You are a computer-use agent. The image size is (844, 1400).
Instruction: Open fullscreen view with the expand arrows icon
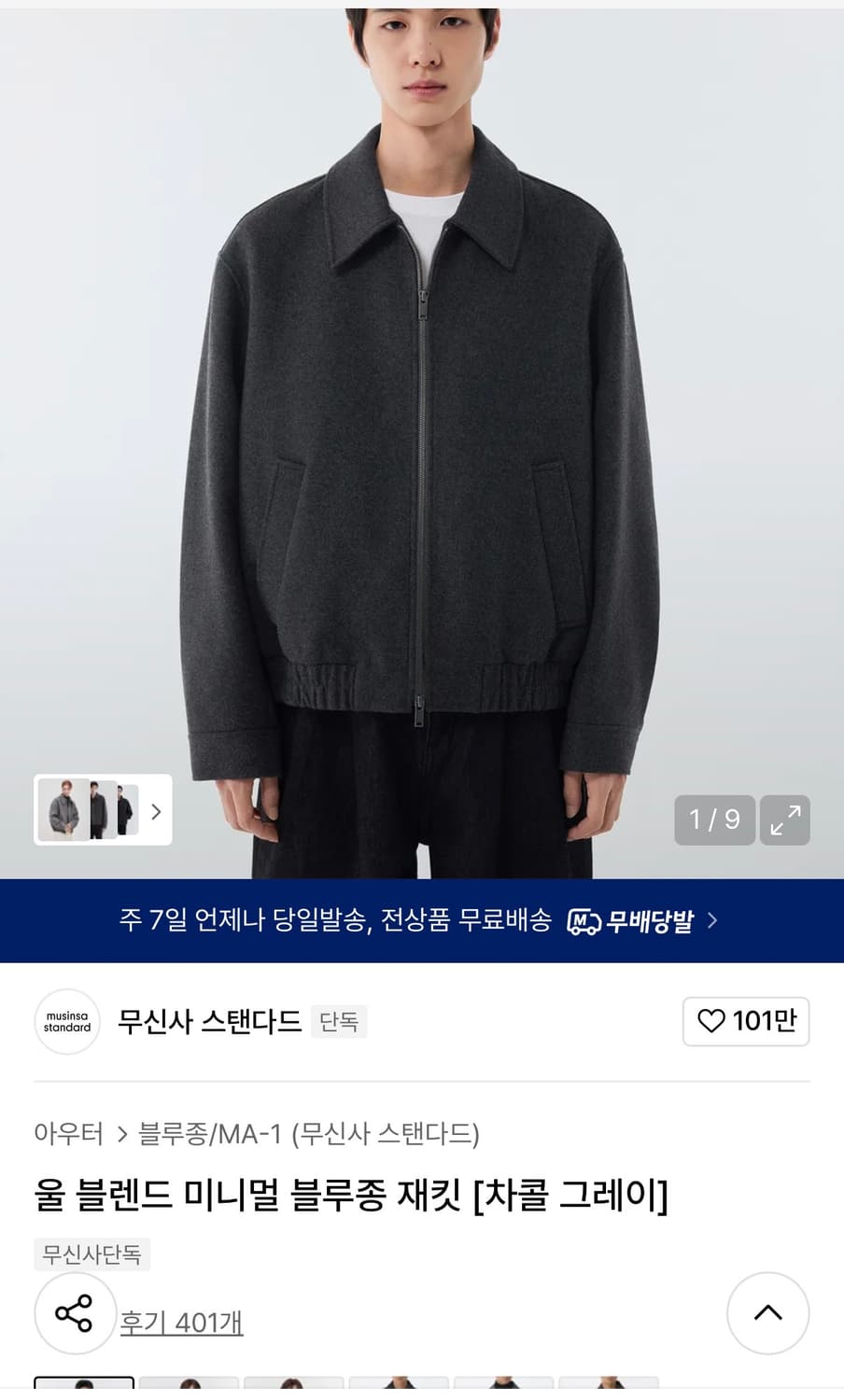pos(785,820)
